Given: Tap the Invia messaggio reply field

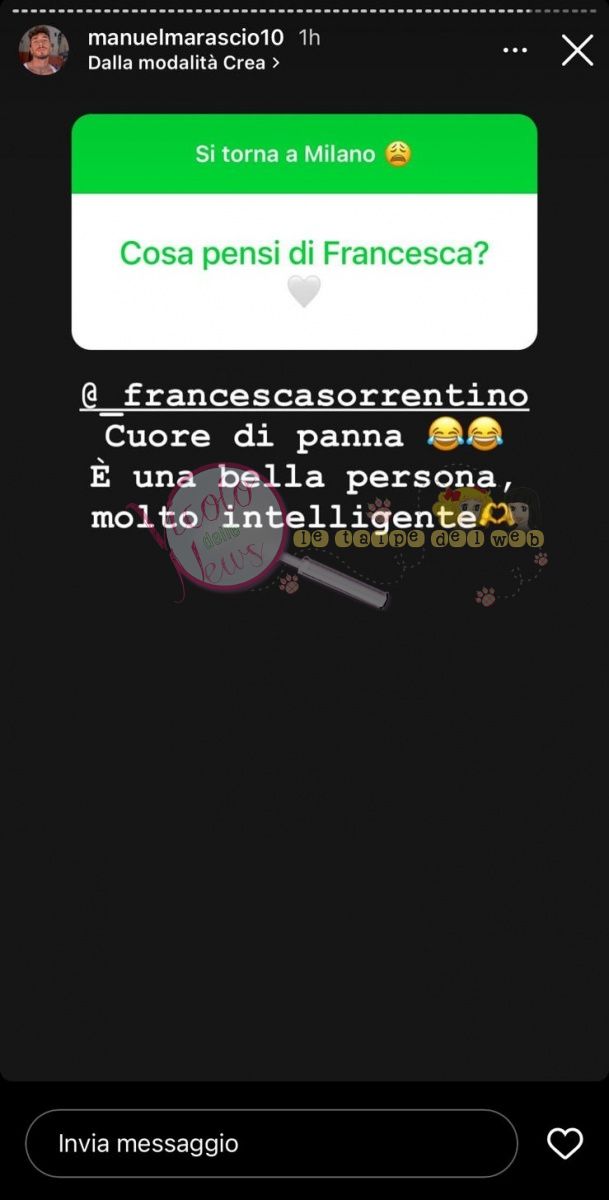Looking at the screenshot, I should click(271, 1143).
